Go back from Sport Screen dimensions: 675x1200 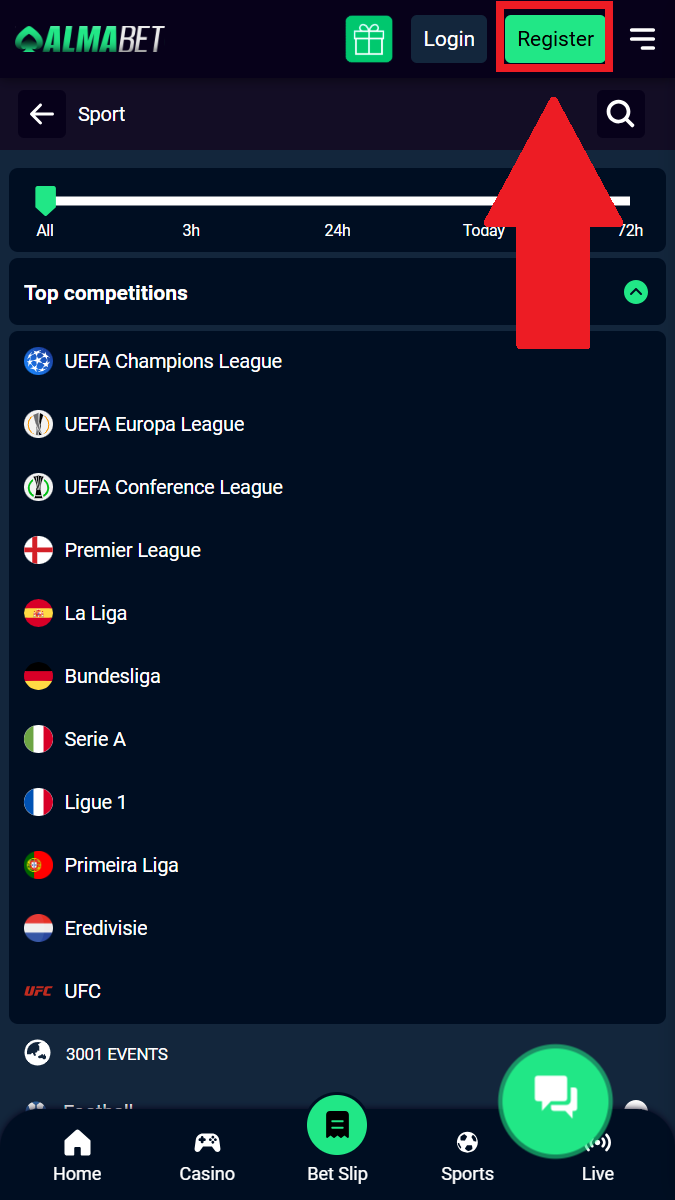coord(42,114)
